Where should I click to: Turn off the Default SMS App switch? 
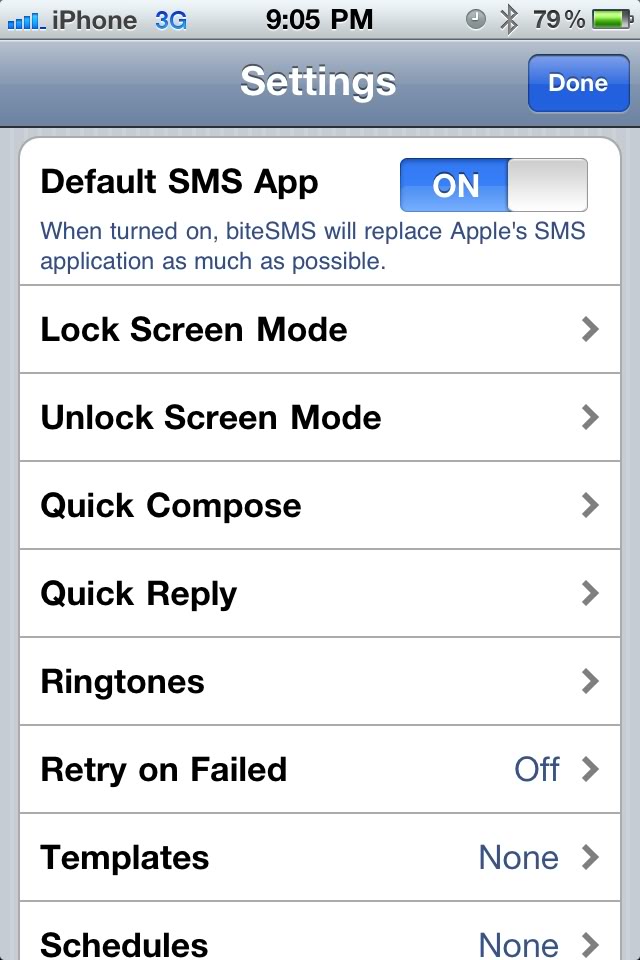494,185
